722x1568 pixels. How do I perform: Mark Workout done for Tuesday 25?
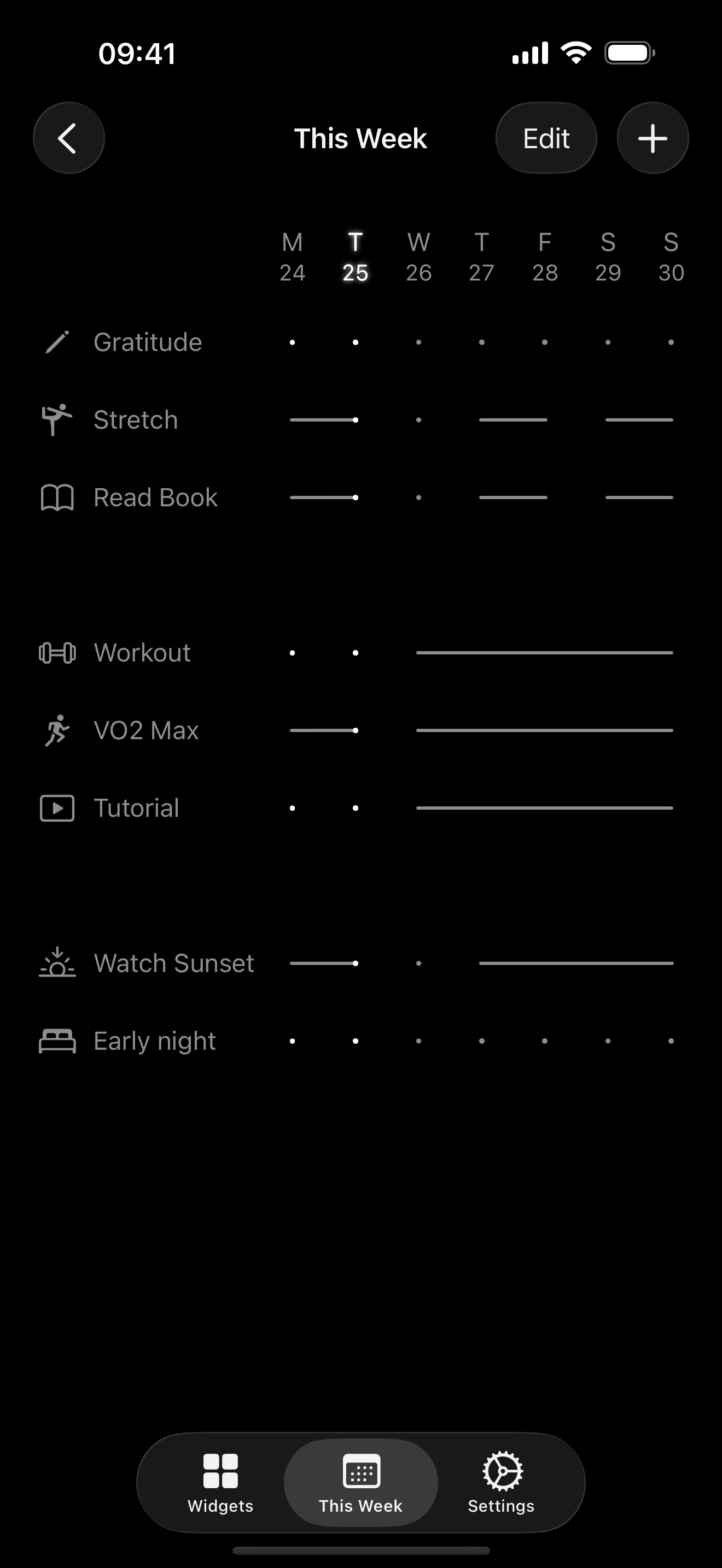coord(356,653)
